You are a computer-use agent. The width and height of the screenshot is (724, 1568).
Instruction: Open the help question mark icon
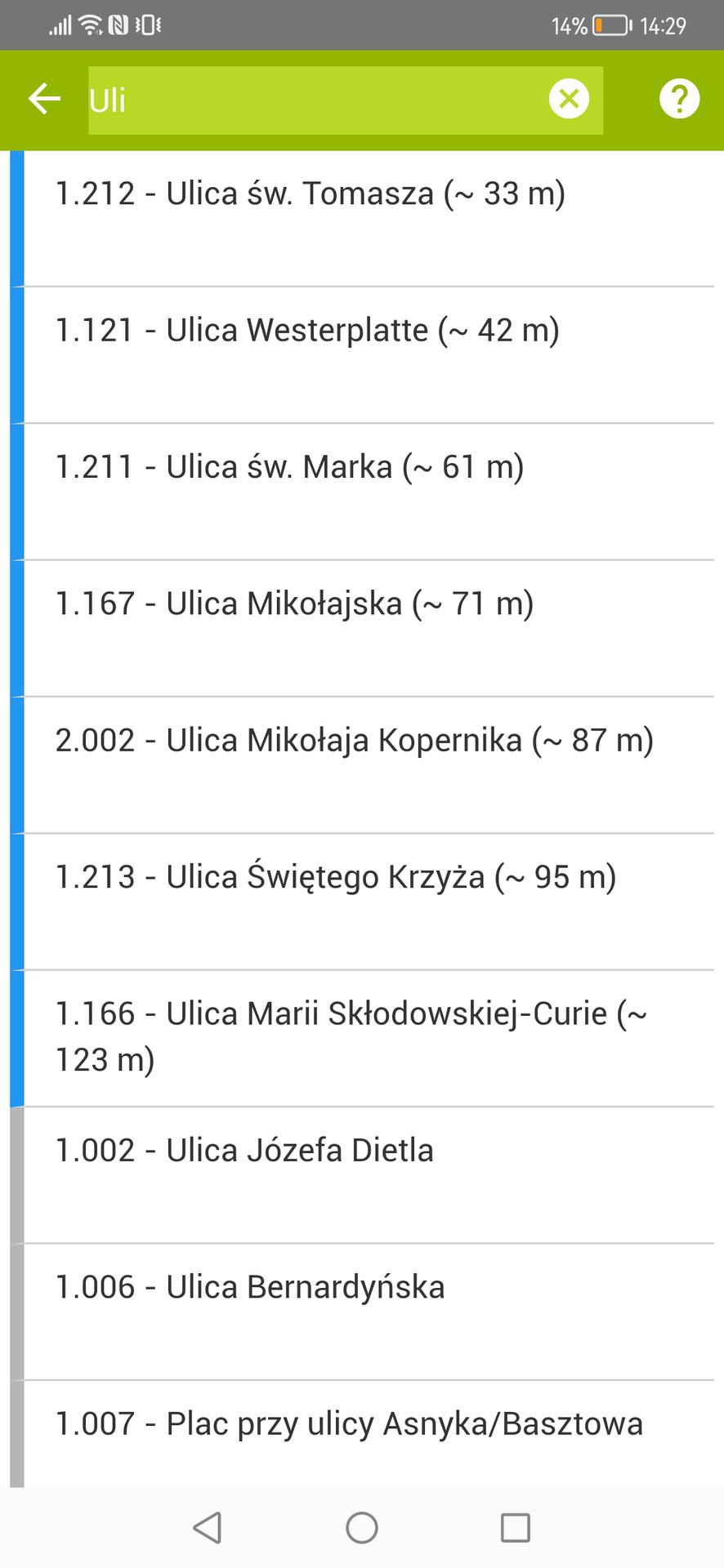[679, 100]
